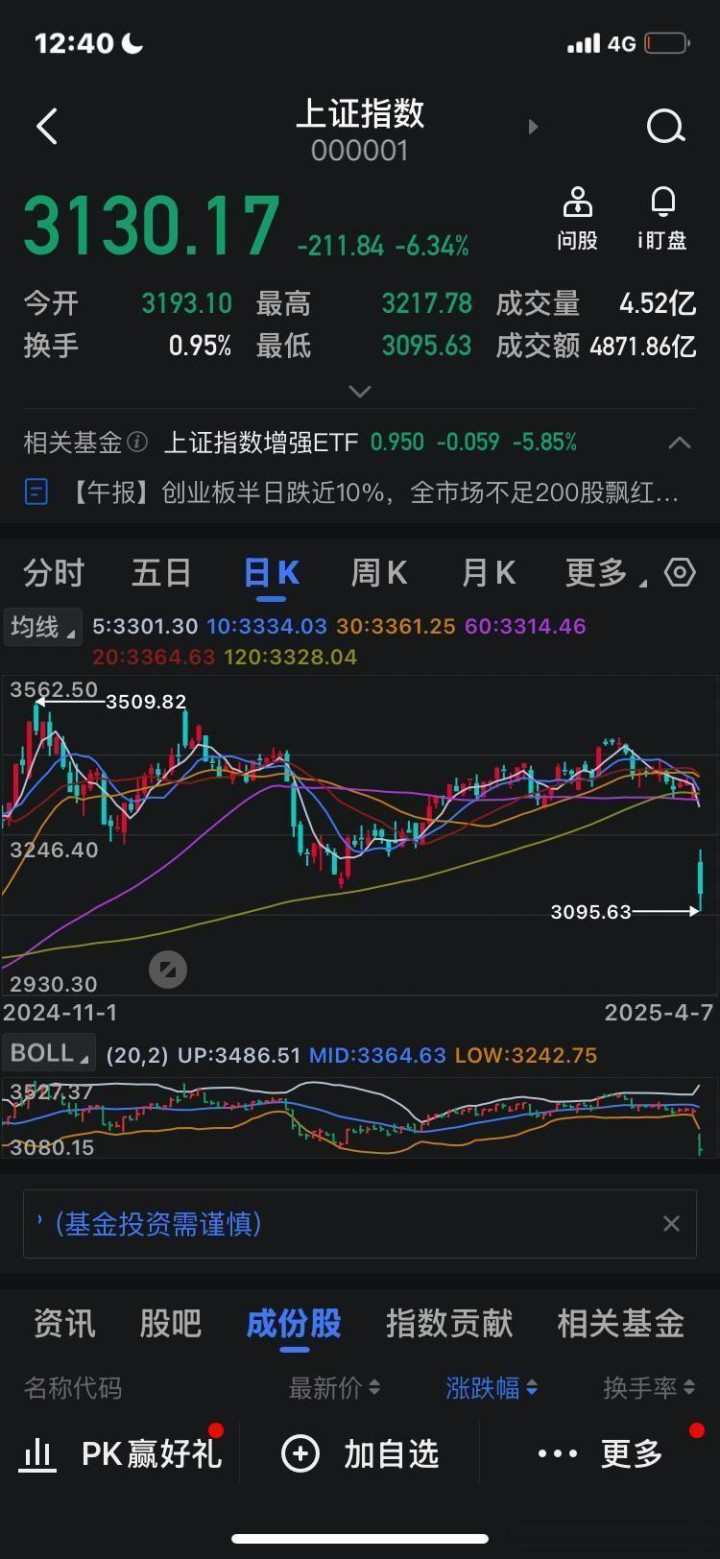
Task: Dismiss the 基金投资需谨慎 banner
Action: 671,1224
